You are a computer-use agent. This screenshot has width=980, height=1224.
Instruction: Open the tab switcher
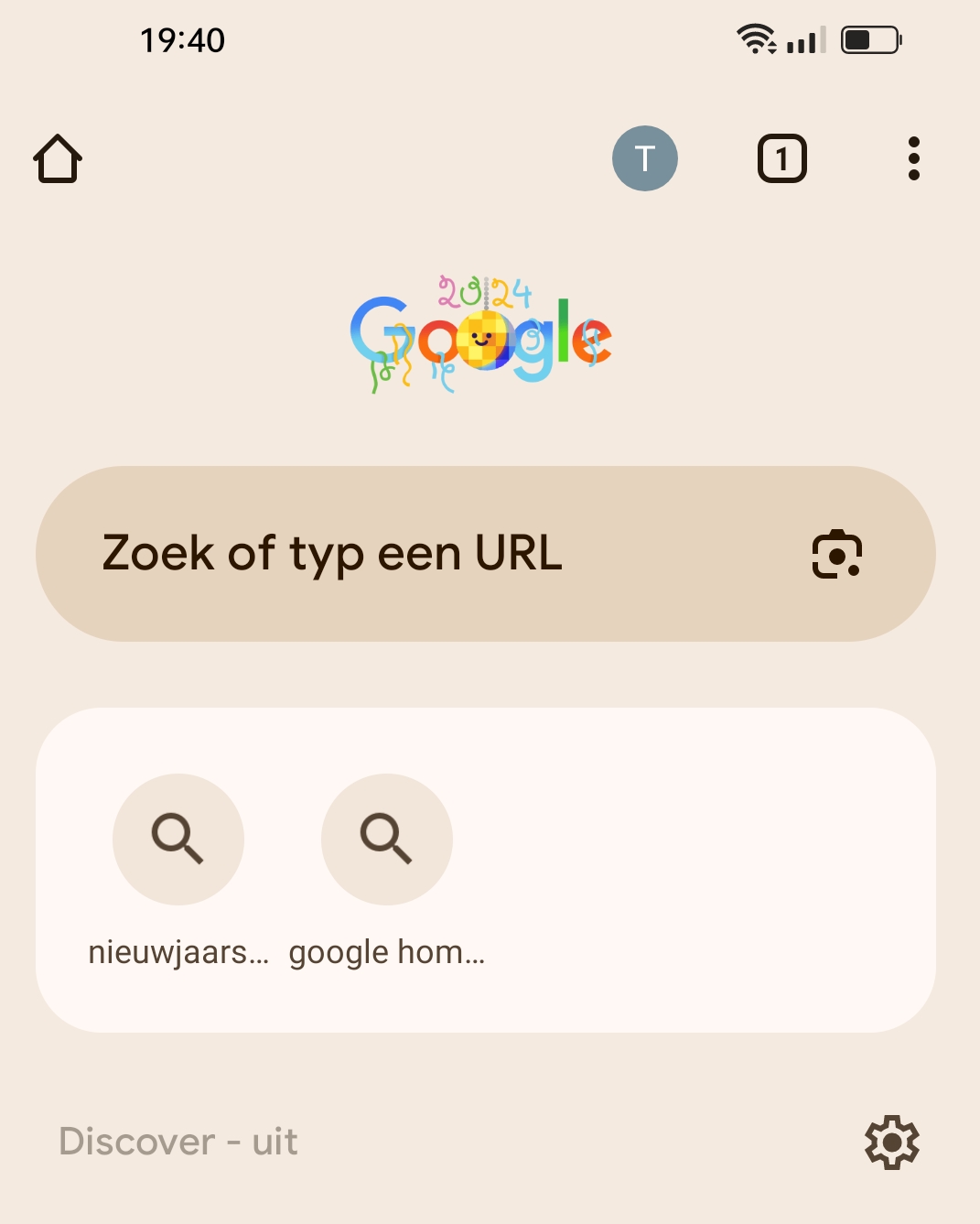point(782,158)
